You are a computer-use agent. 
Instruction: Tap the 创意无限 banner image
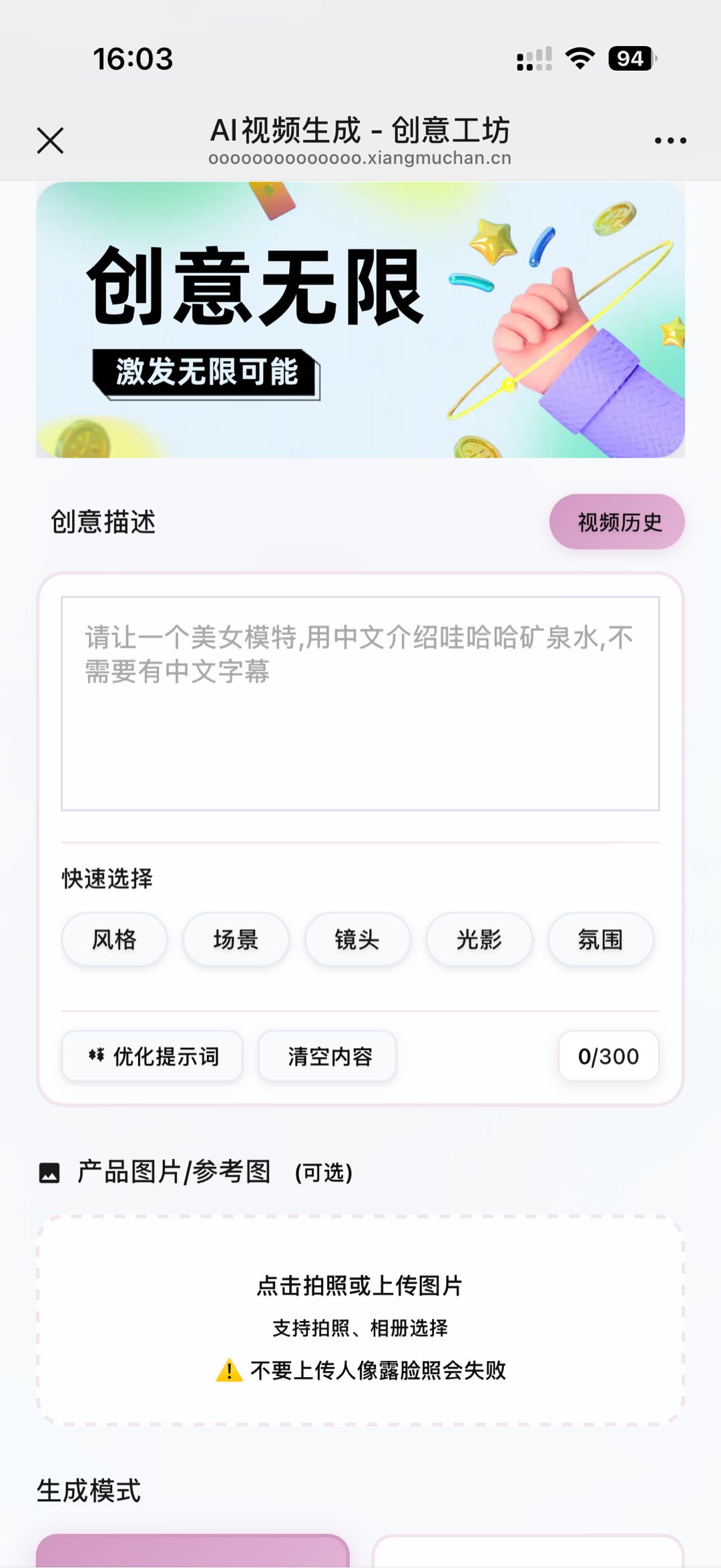(x=360, y=320)
